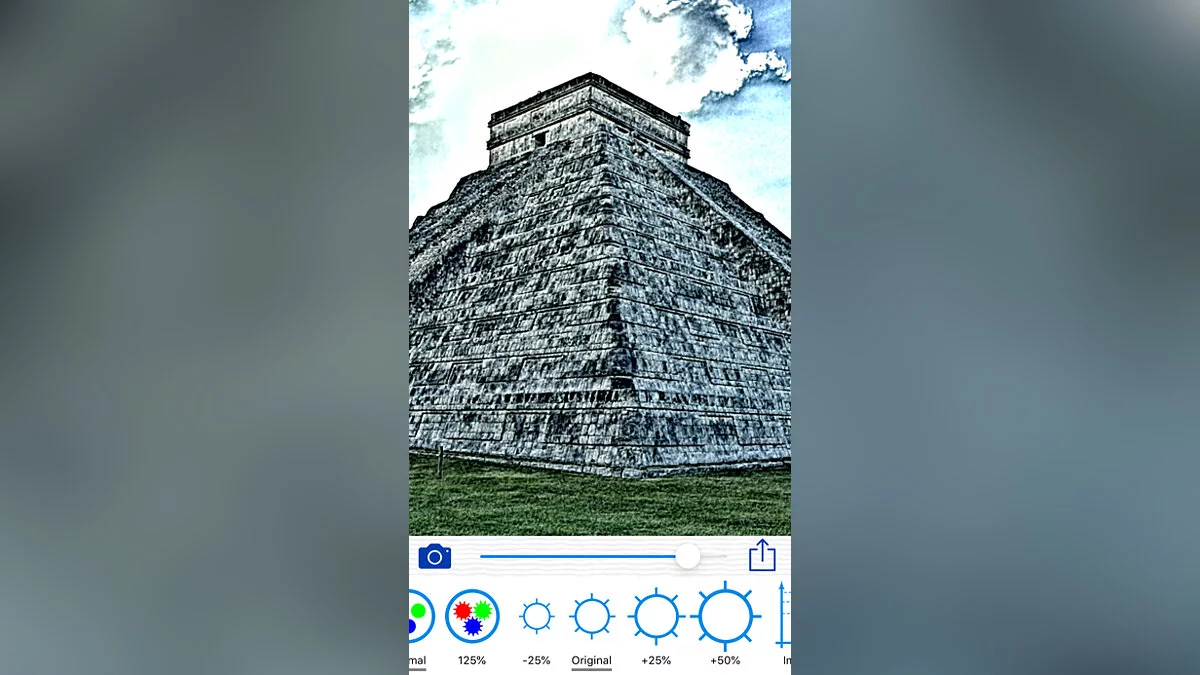Tap the filter intensity slider track
1200x675 pixels.
[580, 556]
